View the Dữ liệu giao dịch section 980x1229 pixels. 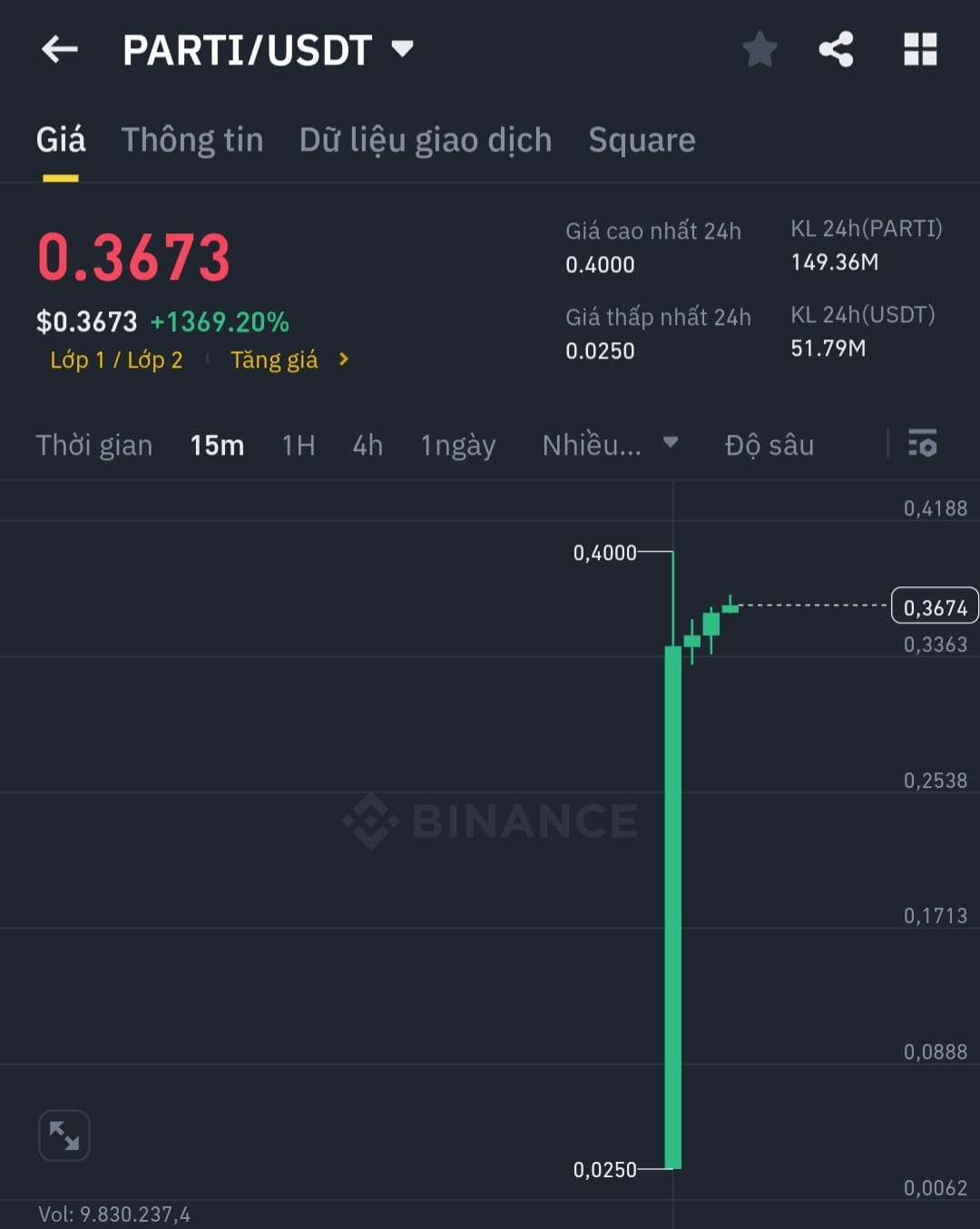[x=426, y=139]
